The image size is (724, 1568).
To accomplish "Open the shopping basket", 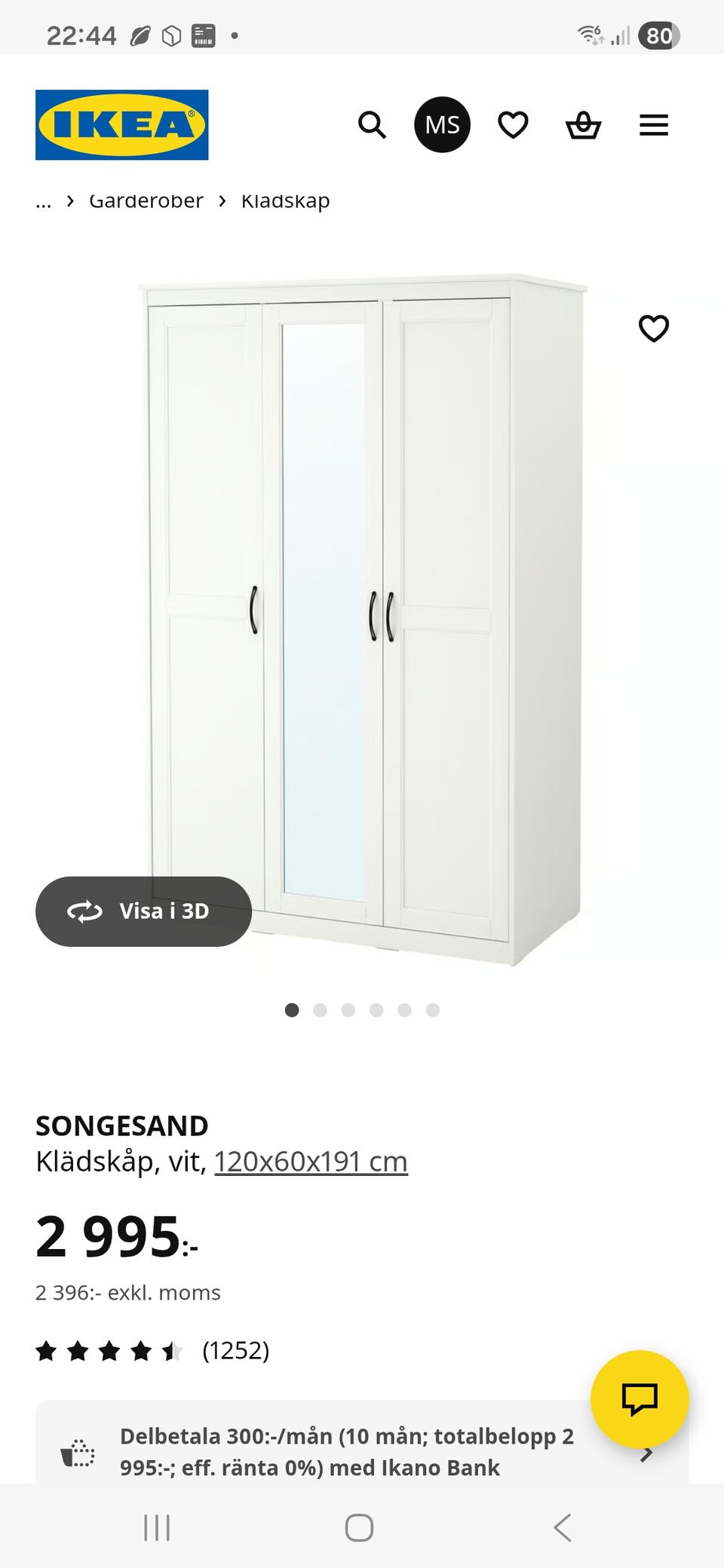I will tap(583, 125).
